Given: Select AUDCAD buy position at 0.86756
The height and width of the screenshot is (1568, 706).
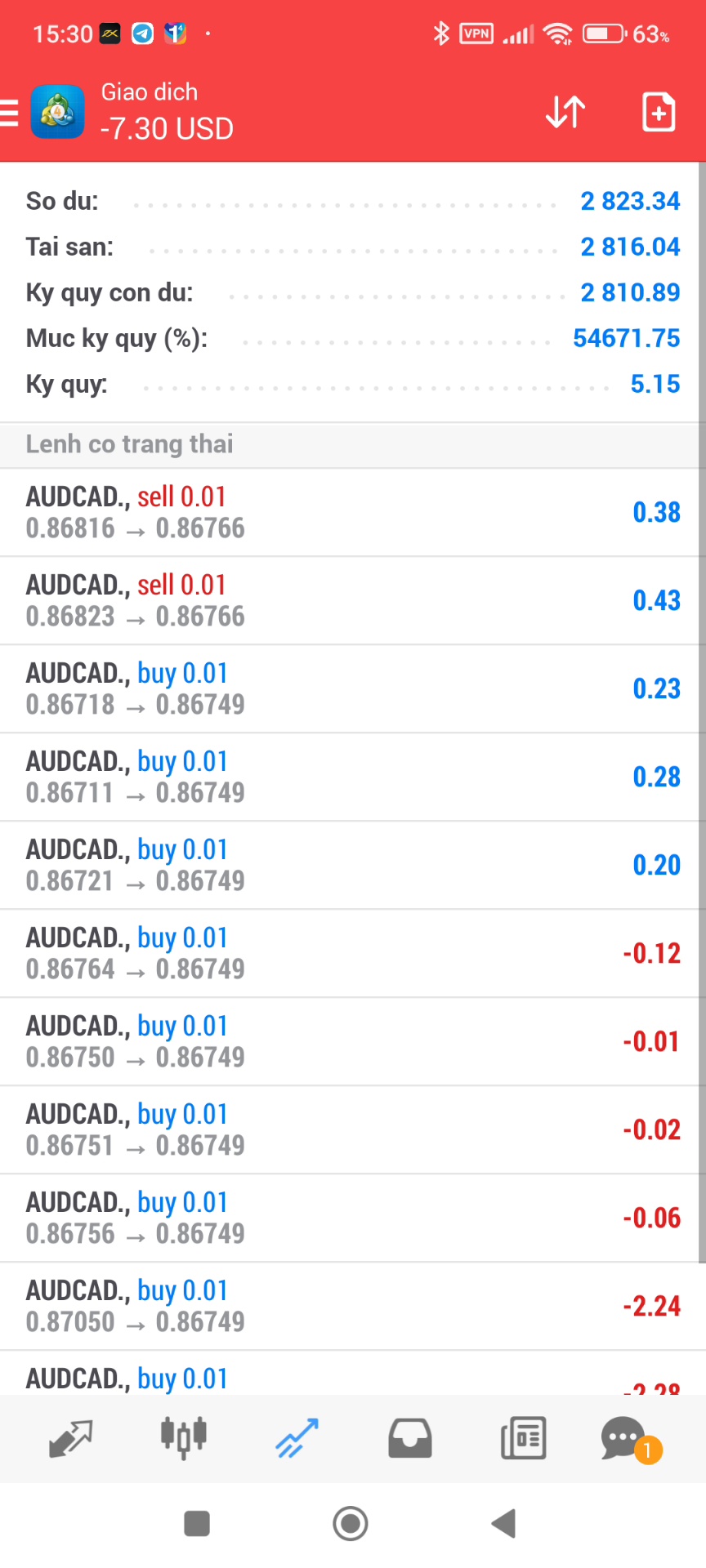Looking at the screenshot, I should pos(351,1218).
